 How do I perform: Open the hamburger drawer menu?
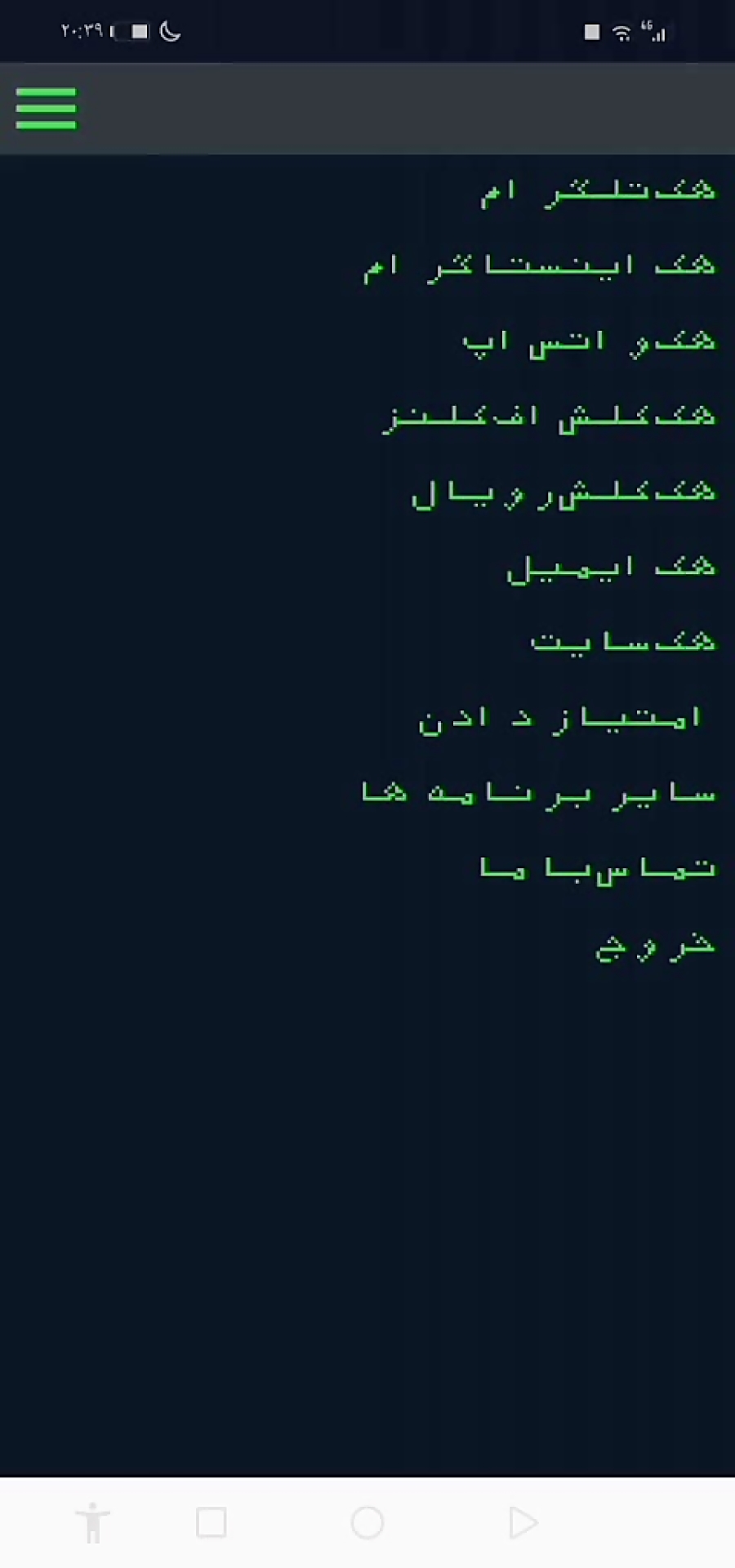pos(46,109)
